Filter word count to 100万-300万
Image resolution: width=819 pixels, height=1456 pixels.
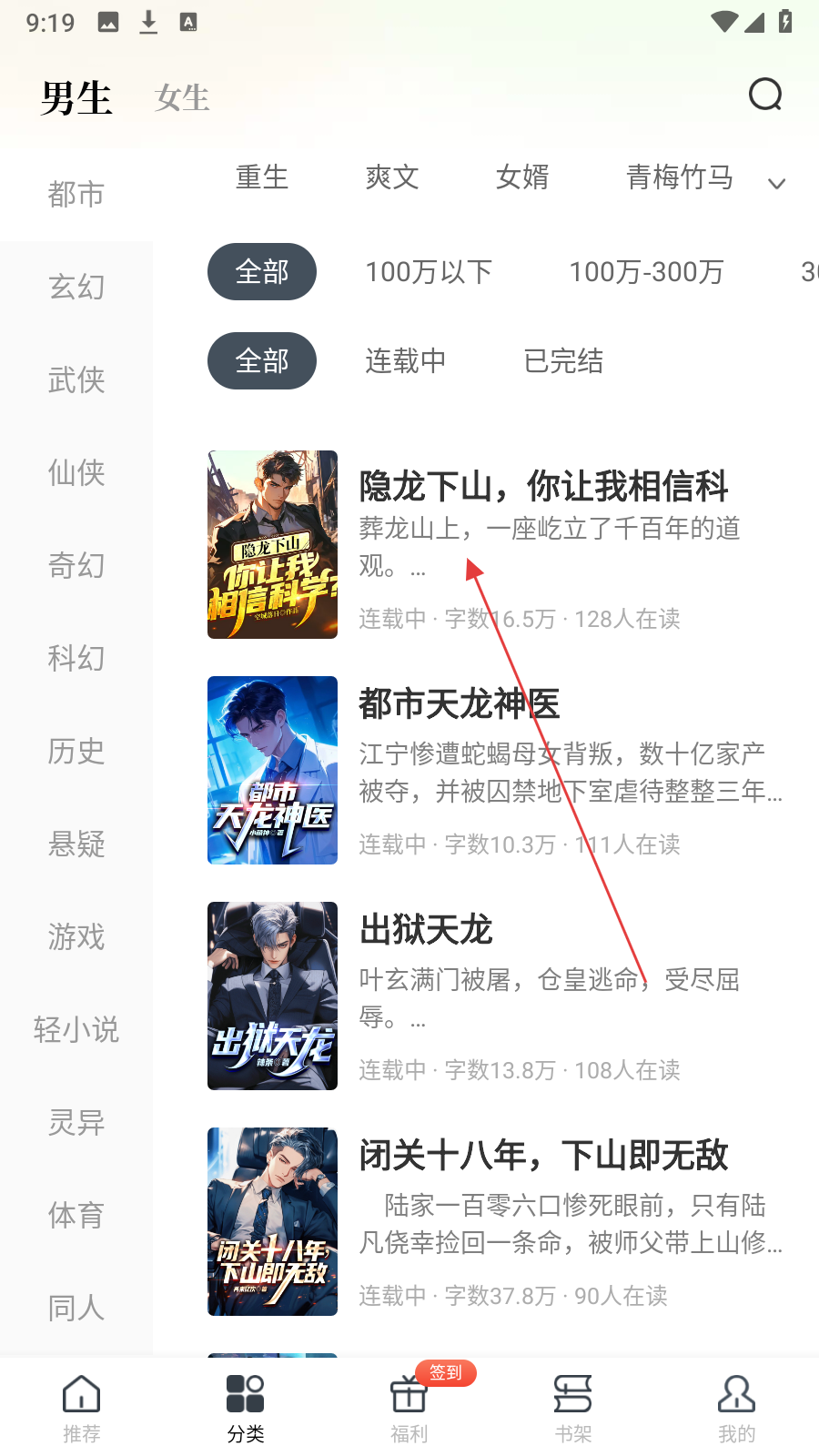pos(646,272)
